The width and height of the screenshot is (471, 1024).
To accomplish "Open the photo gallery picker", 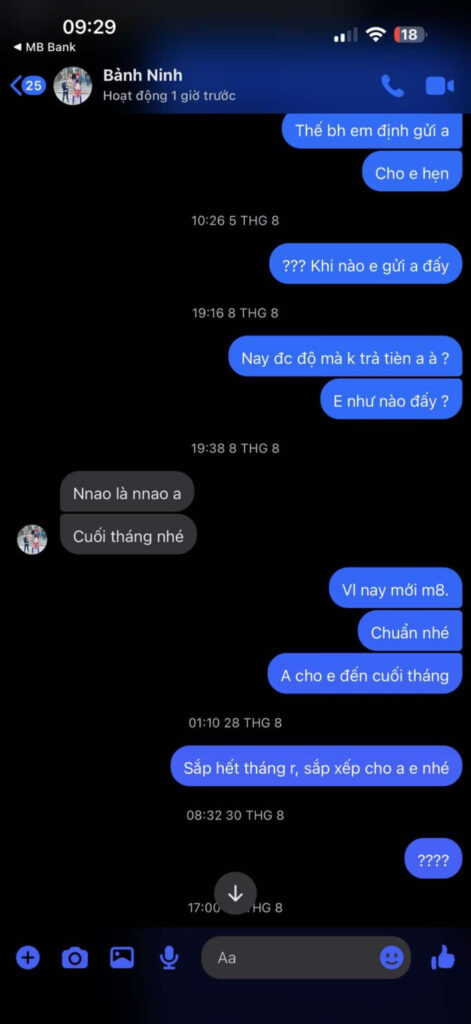I will pyautogui.click(x=122, y=957).
